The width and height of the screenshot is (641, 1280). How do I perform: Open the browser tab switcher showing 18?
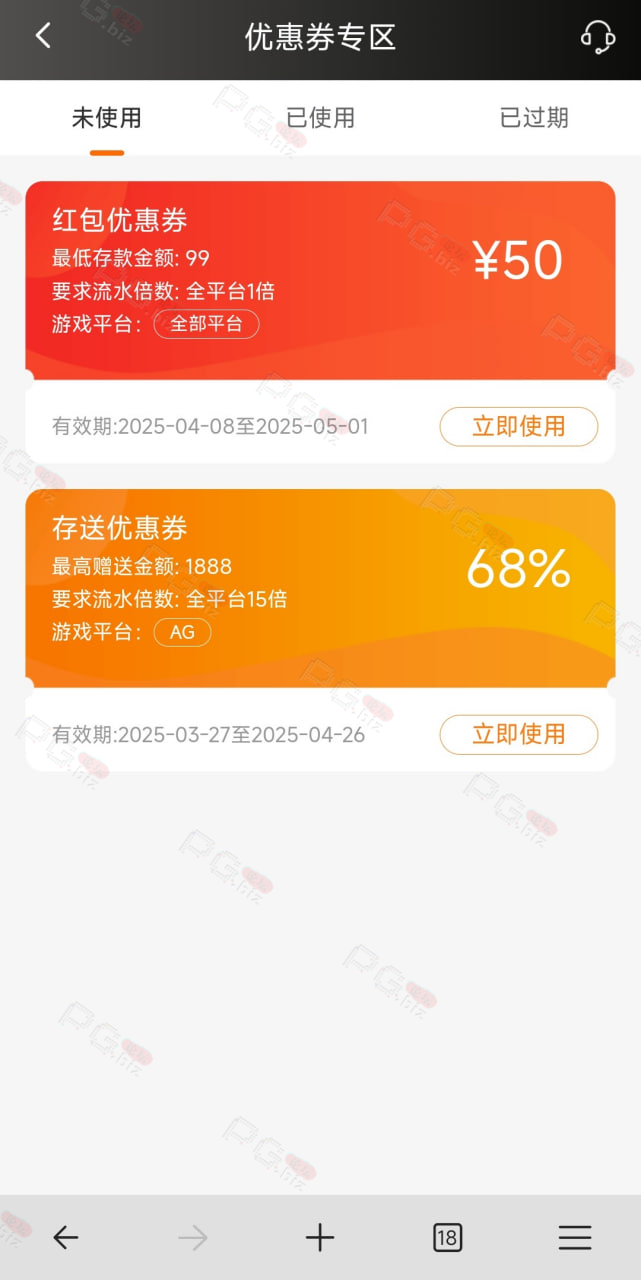pyautogui.click(x=448, y=1238)
